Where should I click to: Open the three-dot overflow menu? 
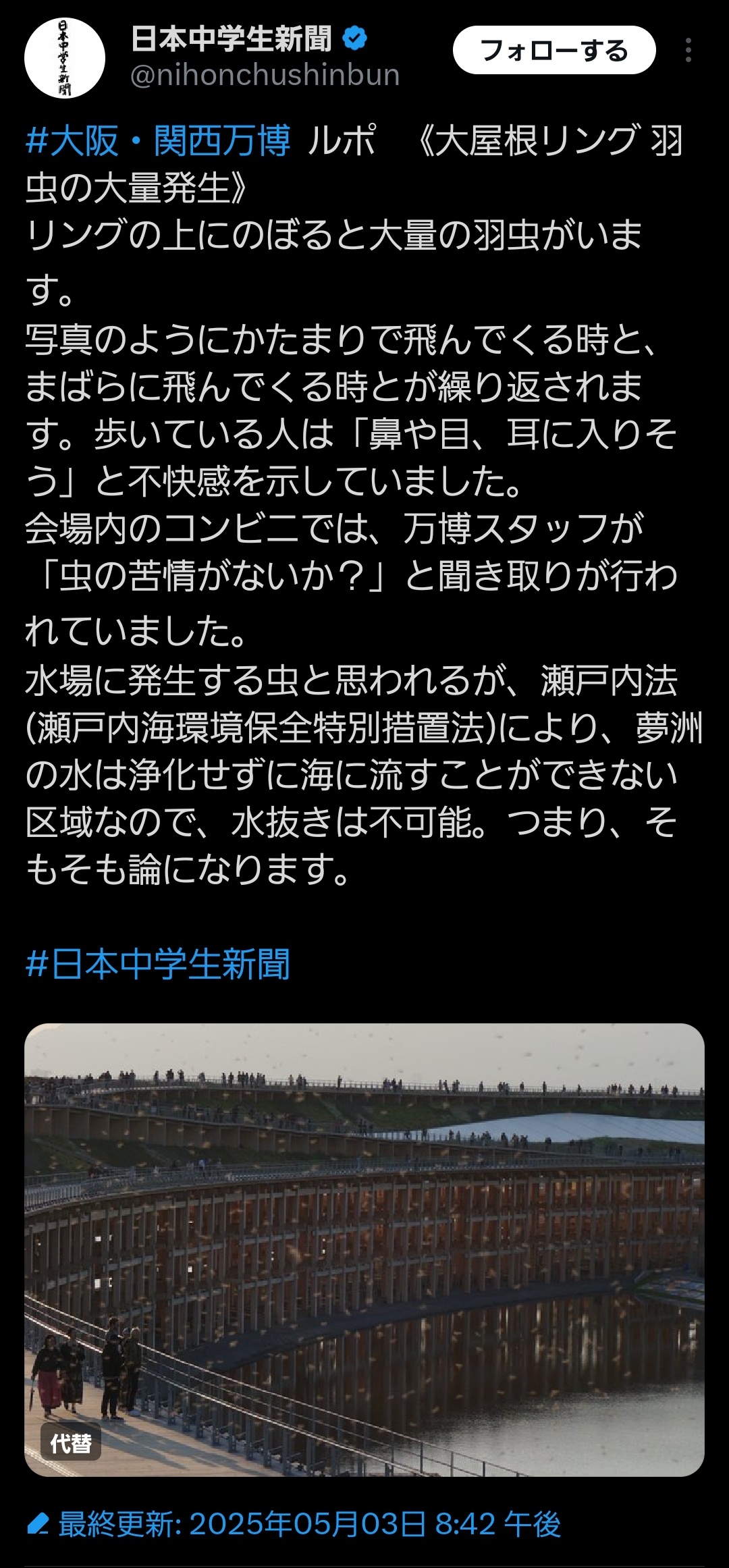pyautogui.click(x=688, y=51)
